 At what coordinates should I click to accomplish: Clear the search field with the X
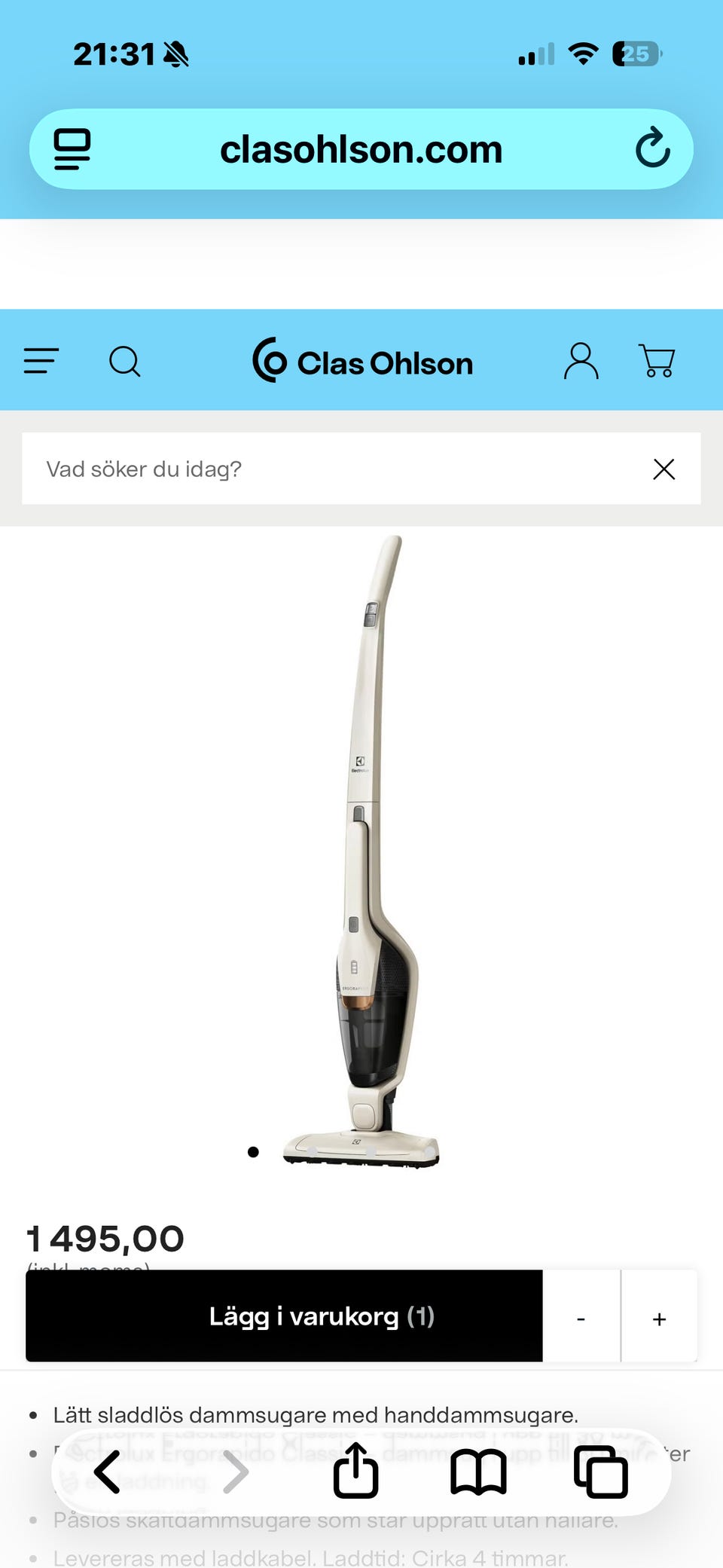664,469
